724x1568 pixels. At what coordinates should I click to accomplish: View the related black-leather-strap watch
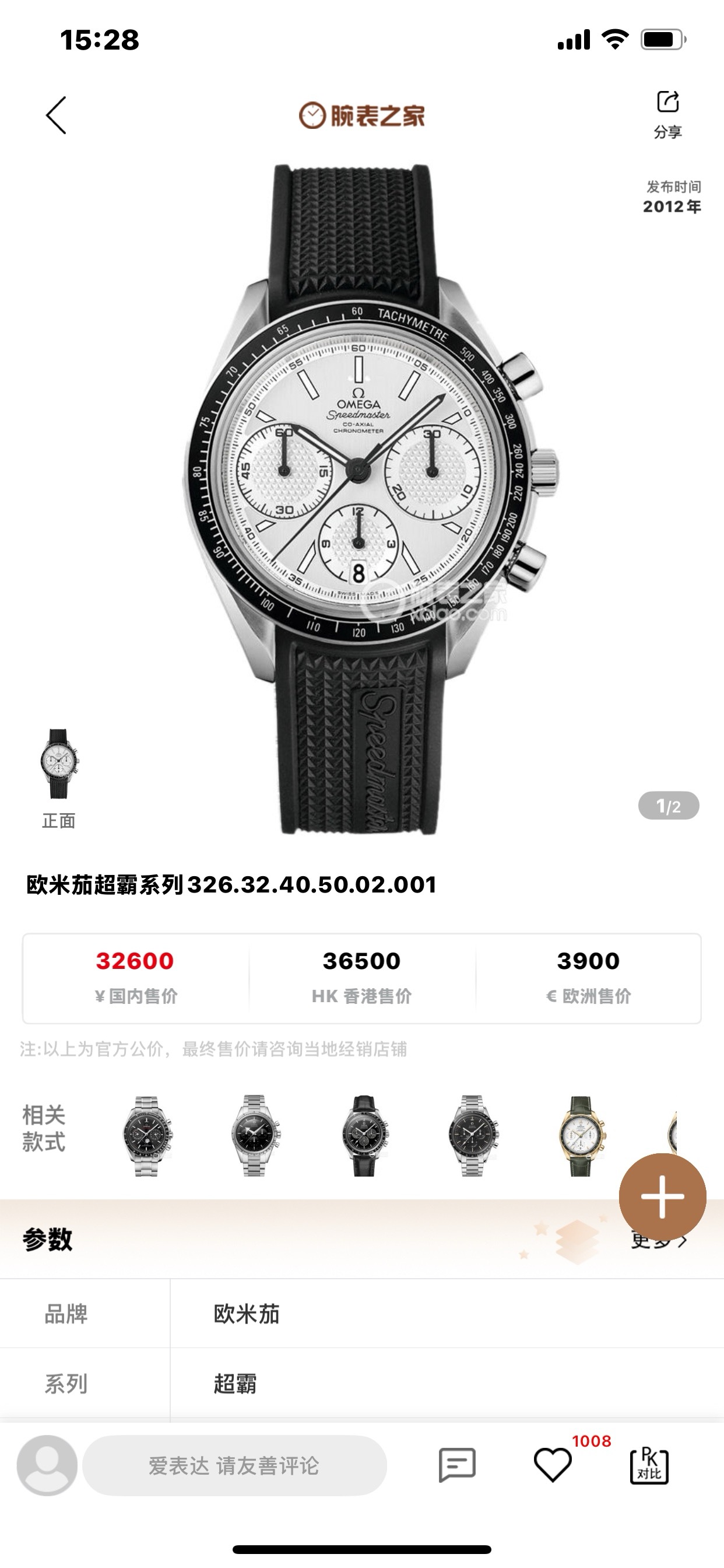coord(364,1135)
